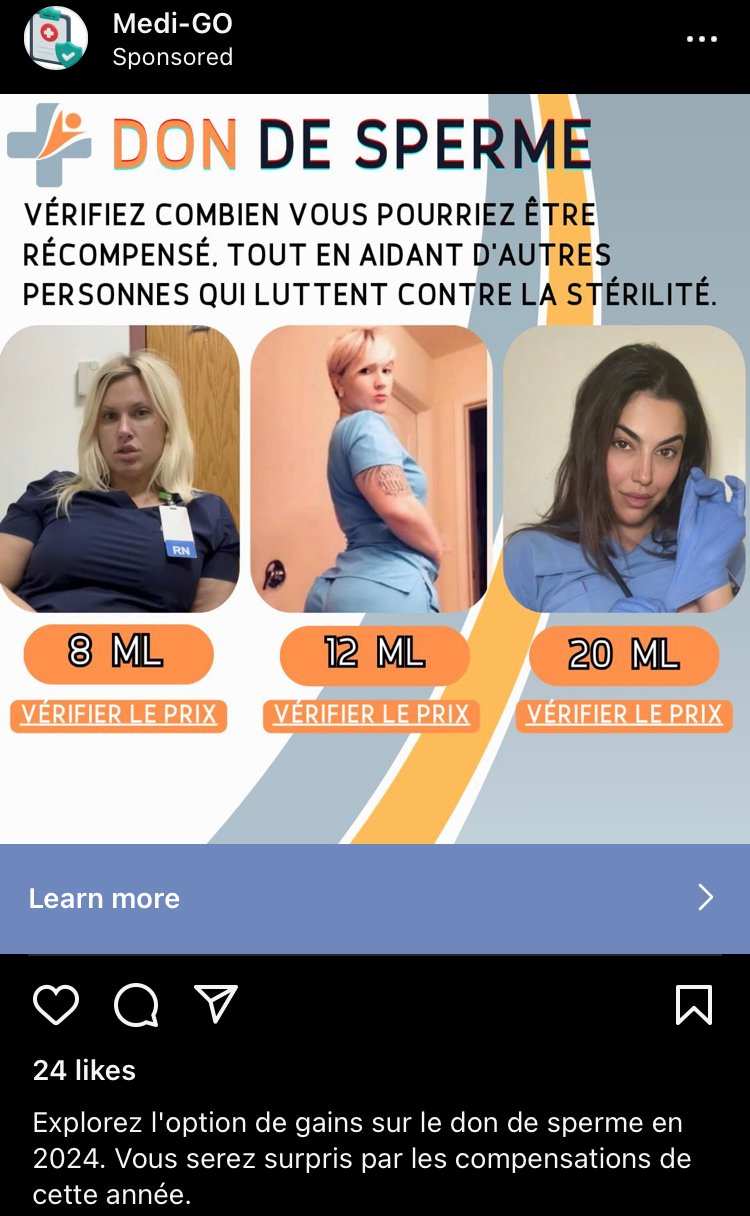The height and width of the screenshot is (1216, 750).
Task: Like this sponsored post
Action: pos(56,1004)
